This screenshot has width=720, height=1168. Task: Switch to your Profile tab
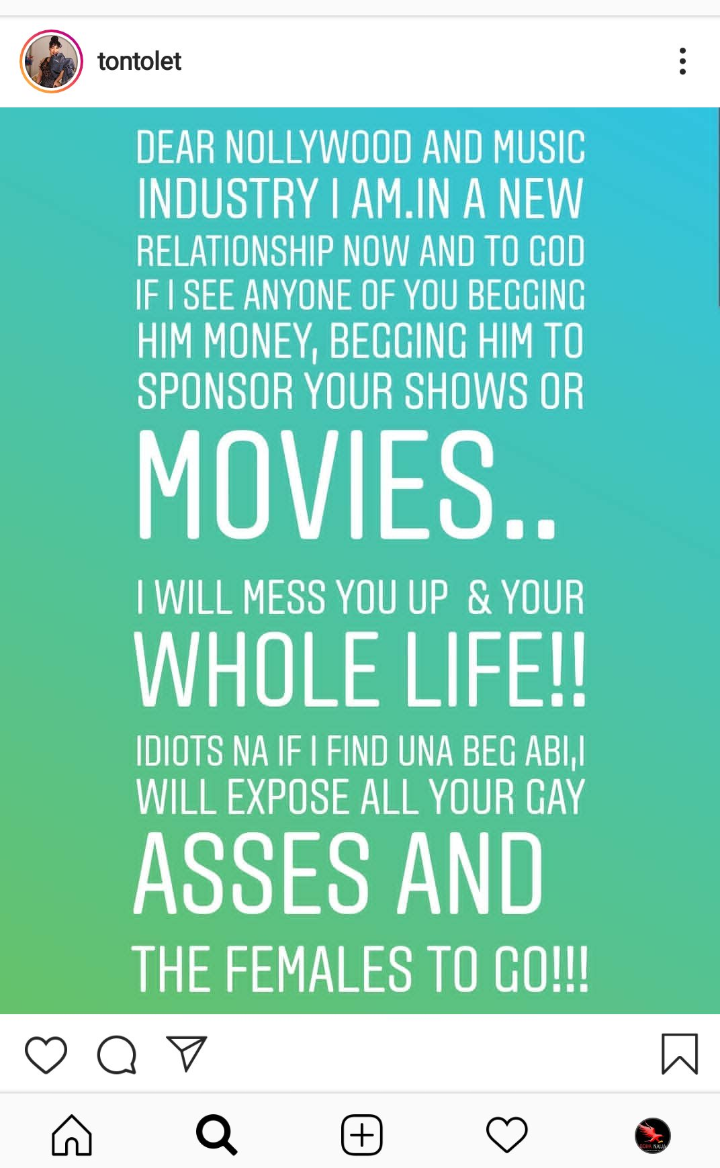coord(652,1135)
